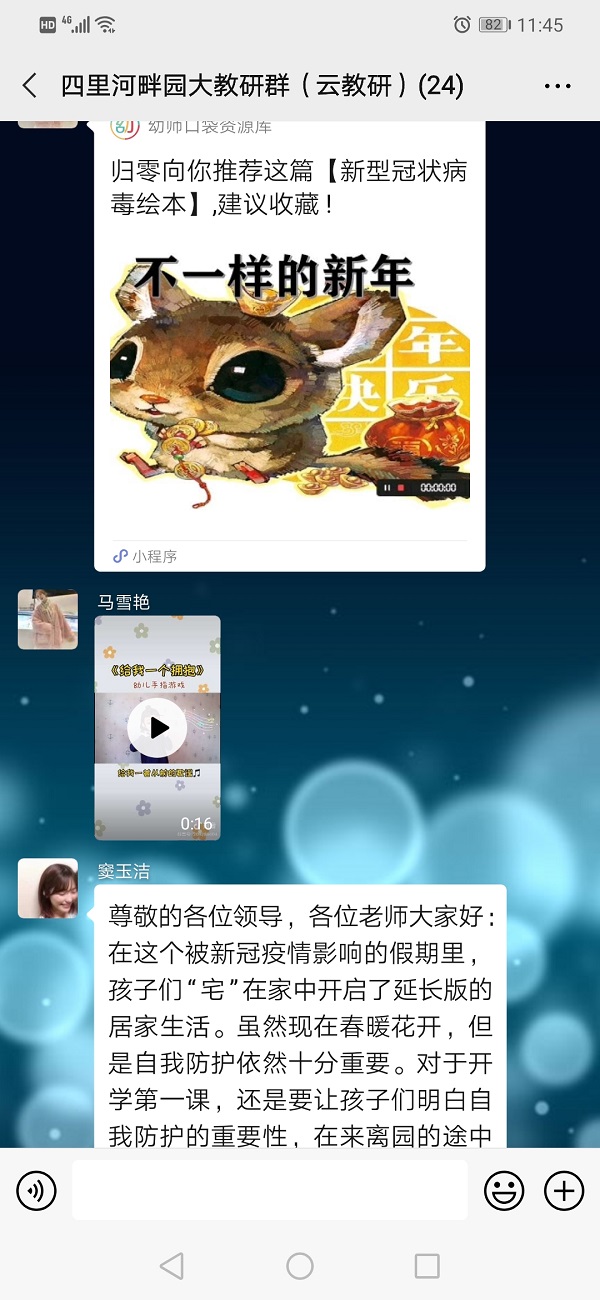Tap the message text field
Screen dimensions: 600x1300
[270, 1190]
